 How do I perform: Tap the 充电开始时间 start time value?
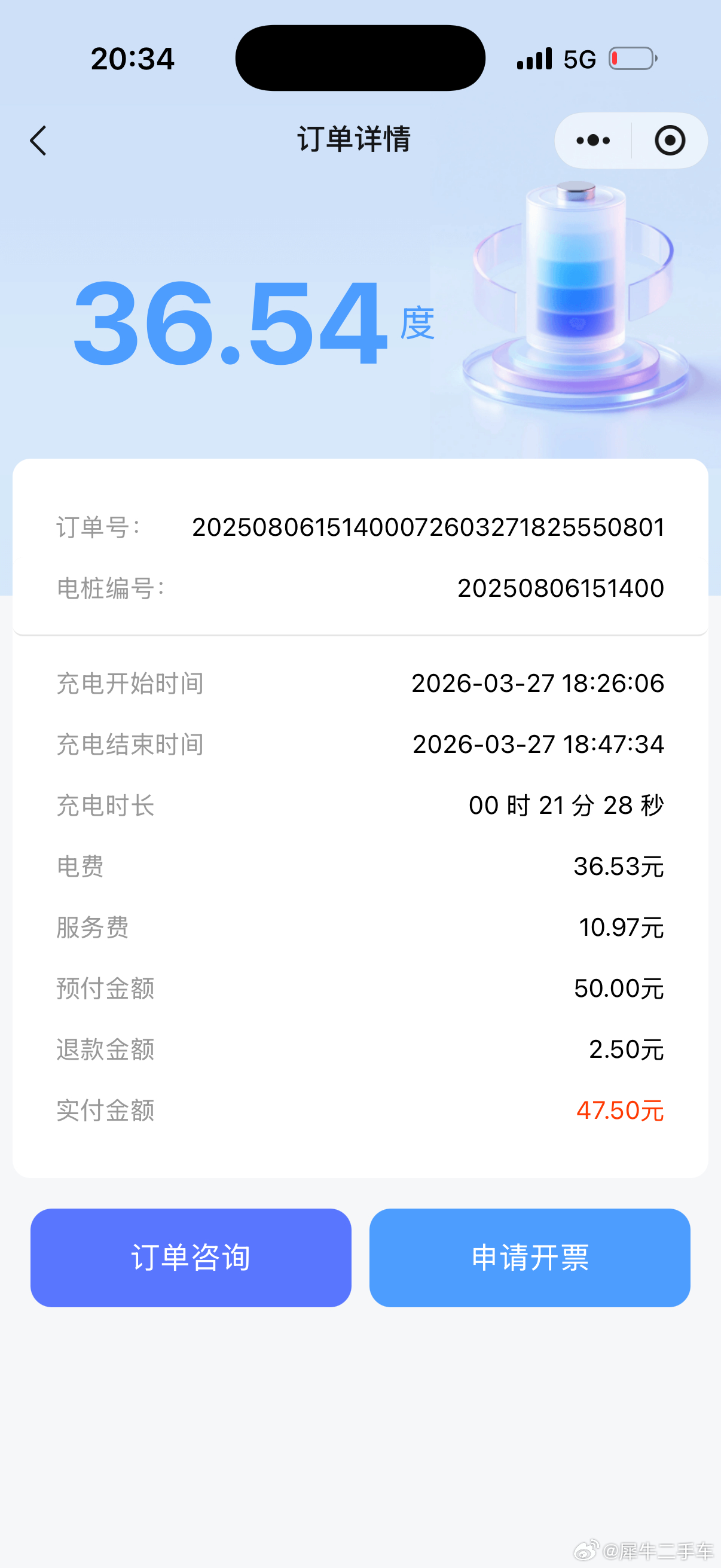coord(538,684)
